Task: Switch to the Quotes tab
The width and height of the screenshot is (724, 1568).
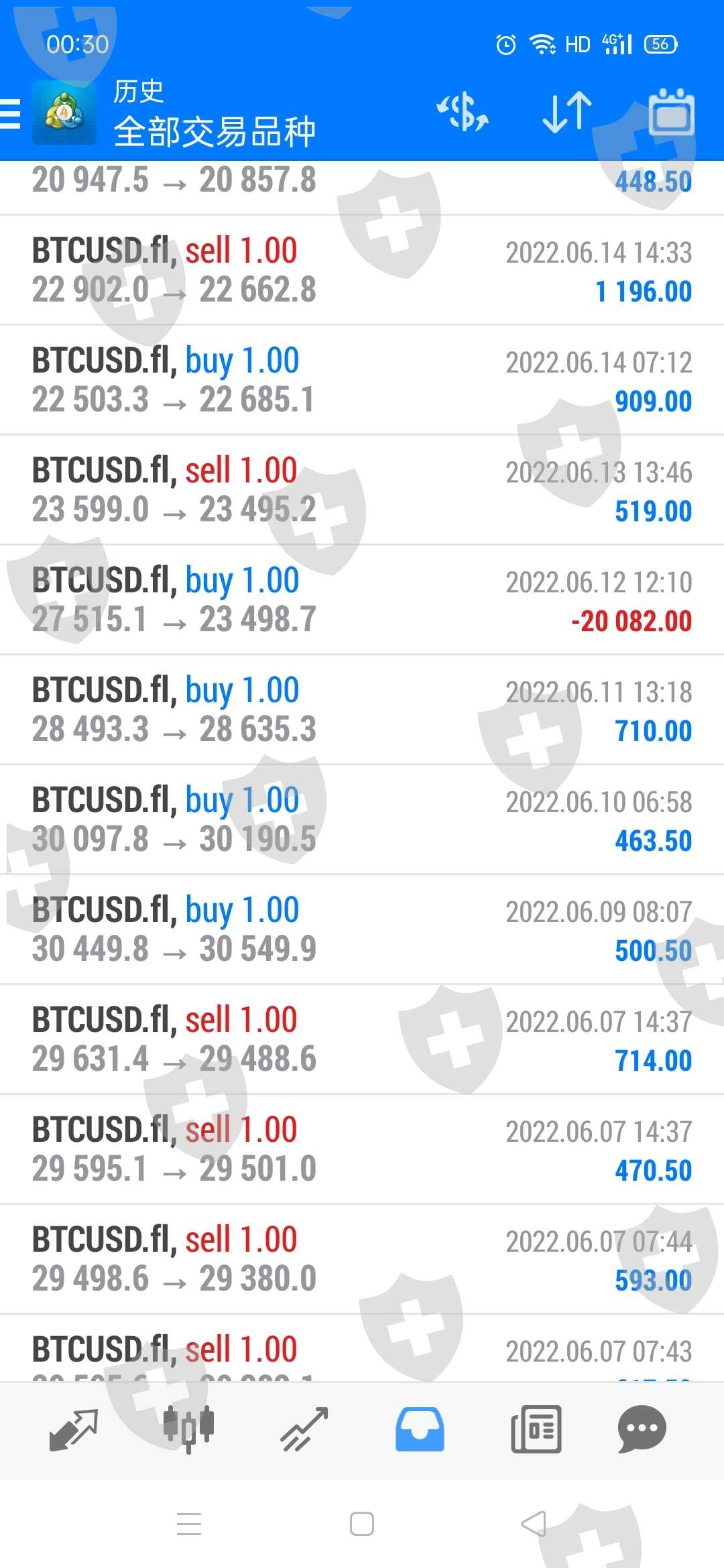Action: click(74, 1429)
